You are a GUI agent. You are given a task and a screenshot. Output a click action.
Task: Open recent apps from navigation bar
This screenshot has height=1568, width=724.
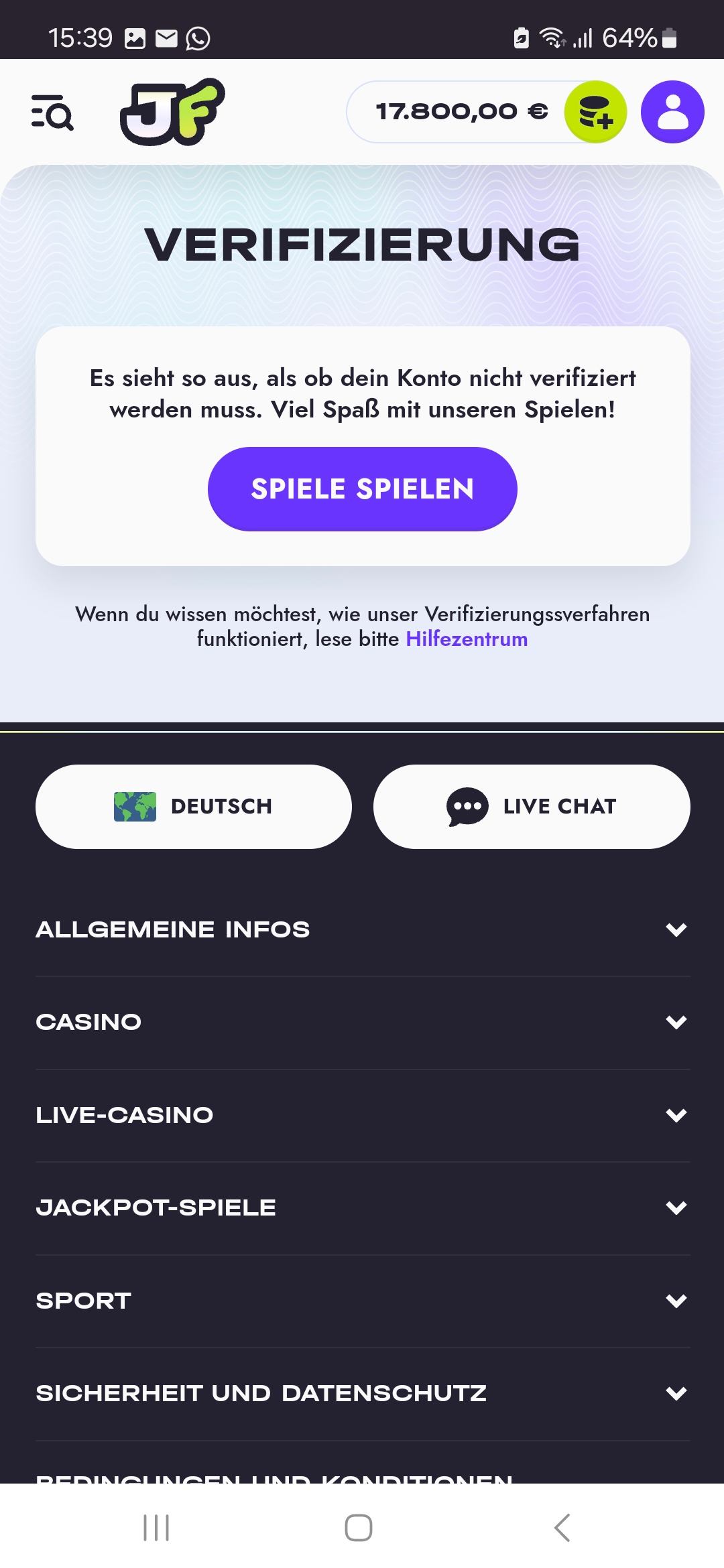(x=156, y=1528)
